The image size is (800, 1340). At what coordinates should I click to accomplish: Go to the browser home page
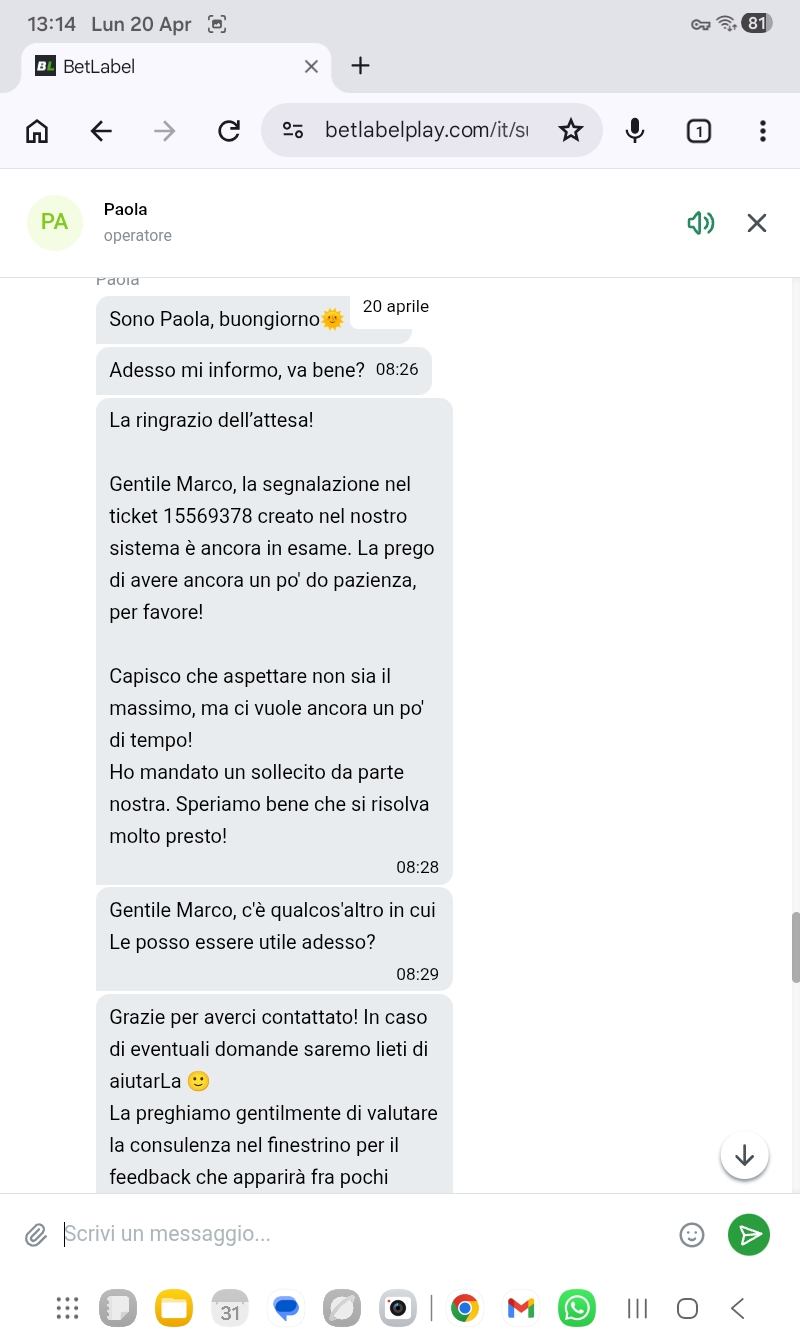37,131
